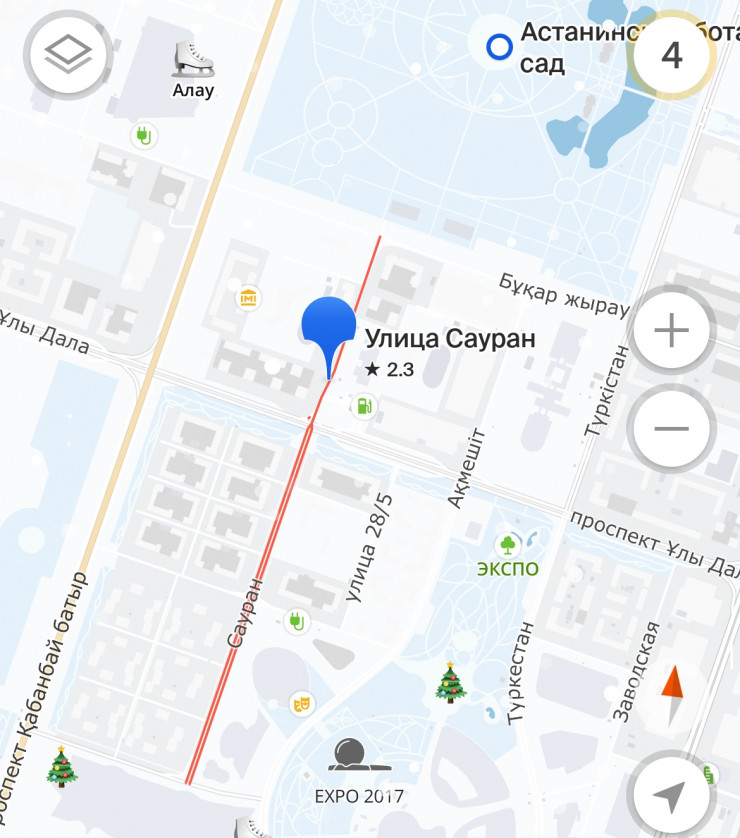Screen dimensions: 740x838
Task: Open the ЭКСПО park marker
Action: pyautogui.click(x=508, y=545)
